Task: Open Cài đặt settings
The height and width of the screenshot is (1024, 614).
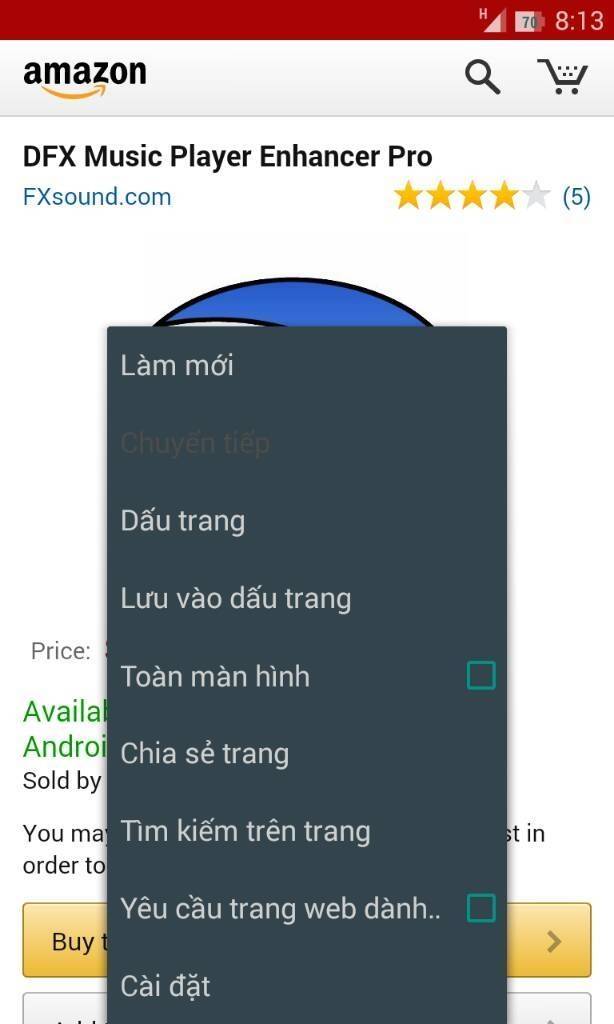Action: [166, 987]
